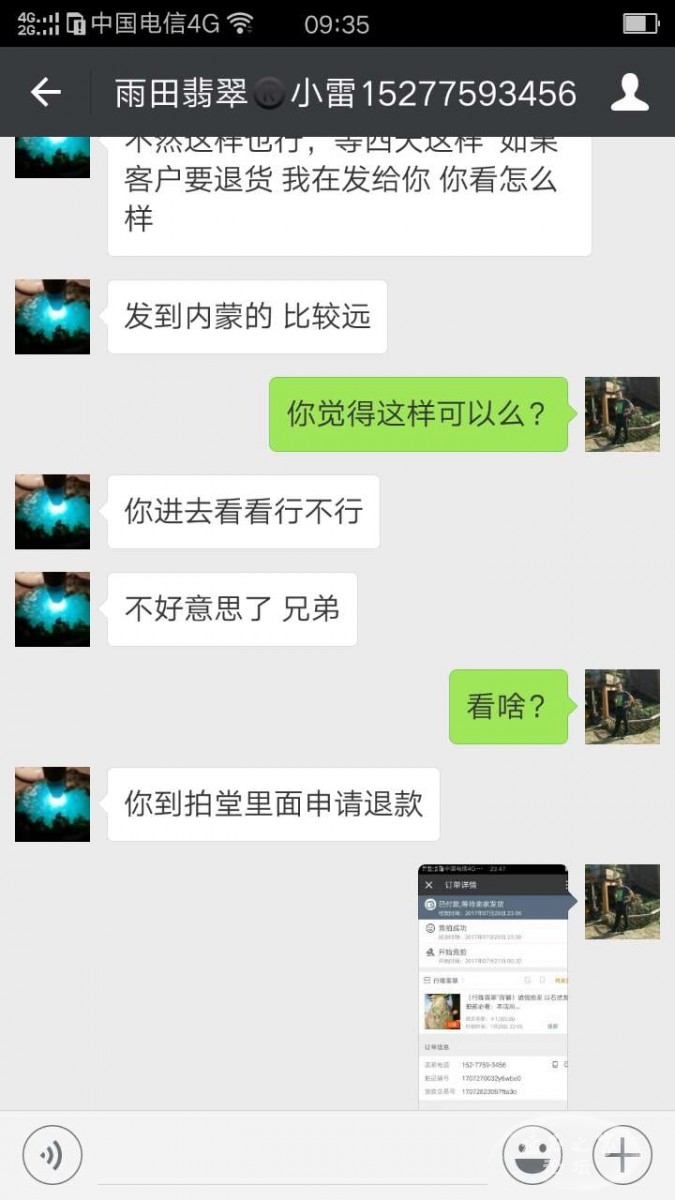Open the emoji picker
The image size is (675, 1200).
[x=532, y=1156]
